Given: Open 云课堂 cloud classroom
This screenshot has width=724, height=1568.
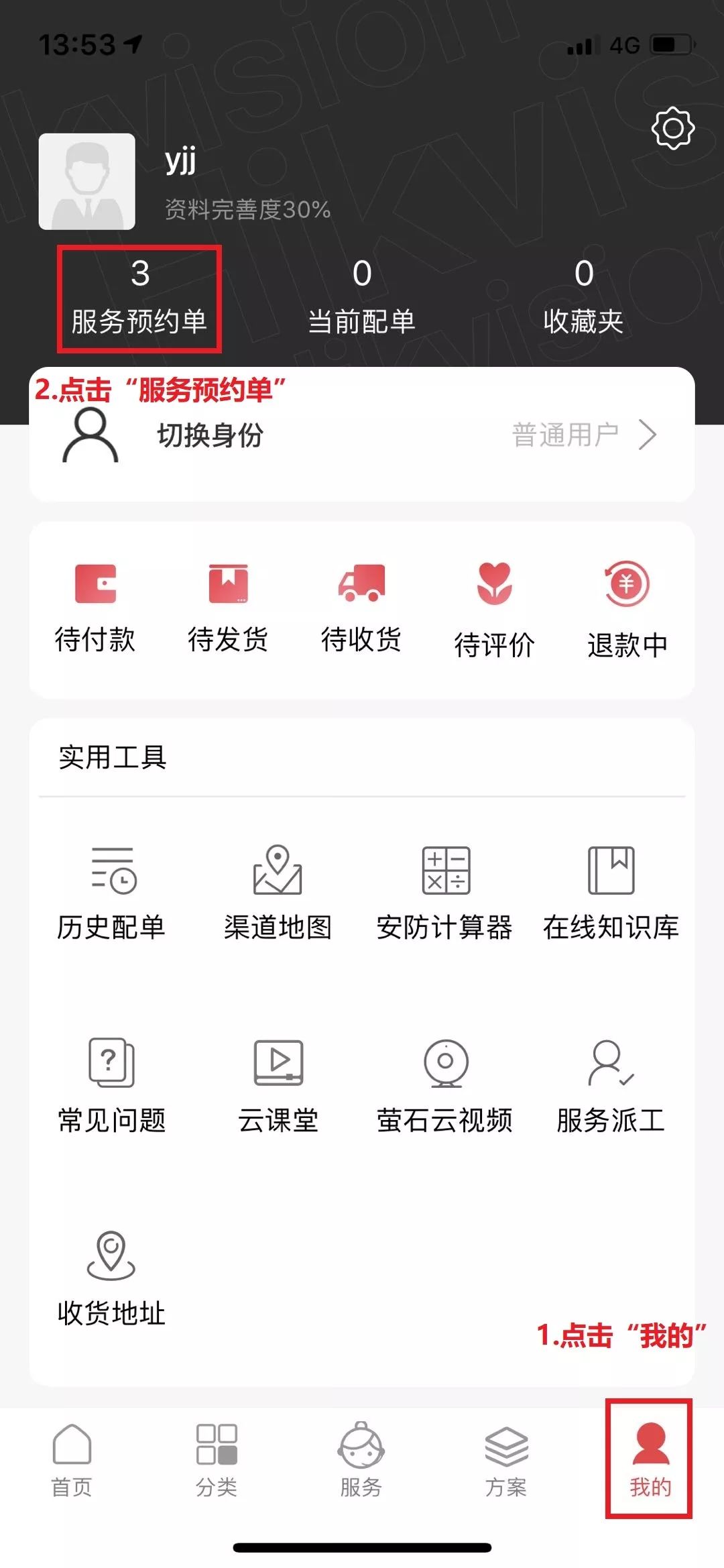Looking at the screenshot, I should [x=278, y=1085].
